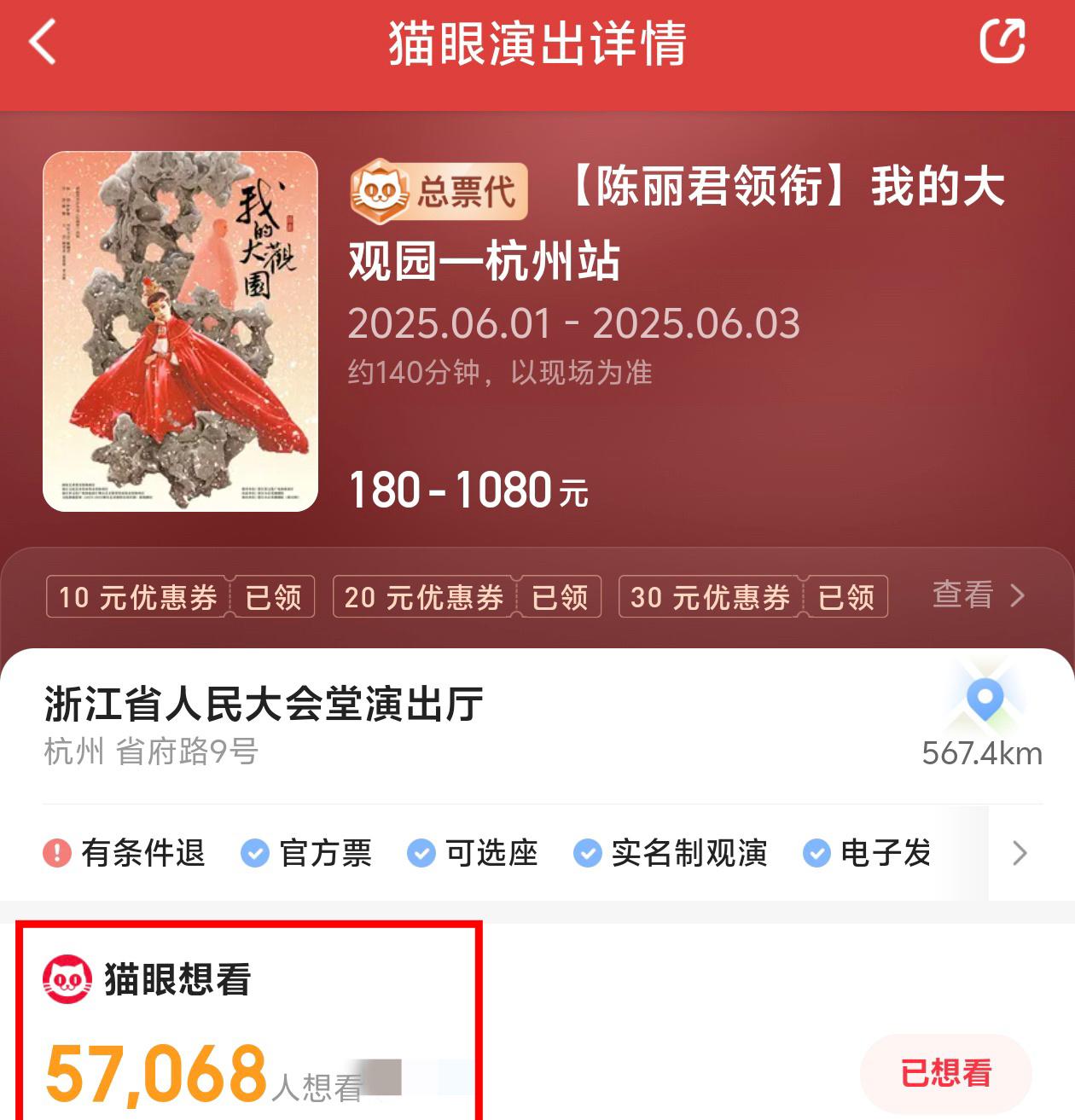Open the venue location on the map
The image size is (1075, 1120).
coord(985,704)
